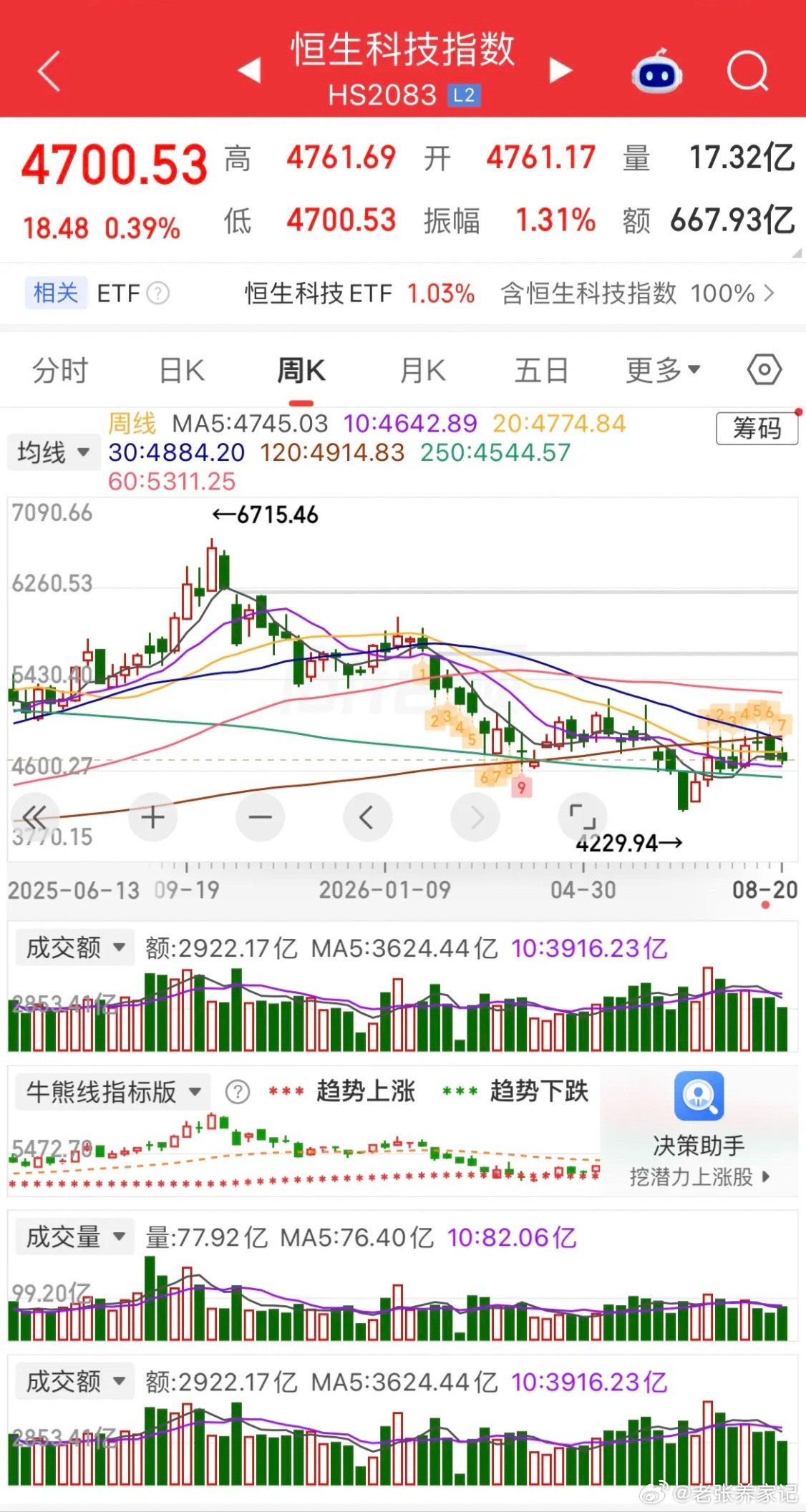Select the 月K tab

(423, 371)
